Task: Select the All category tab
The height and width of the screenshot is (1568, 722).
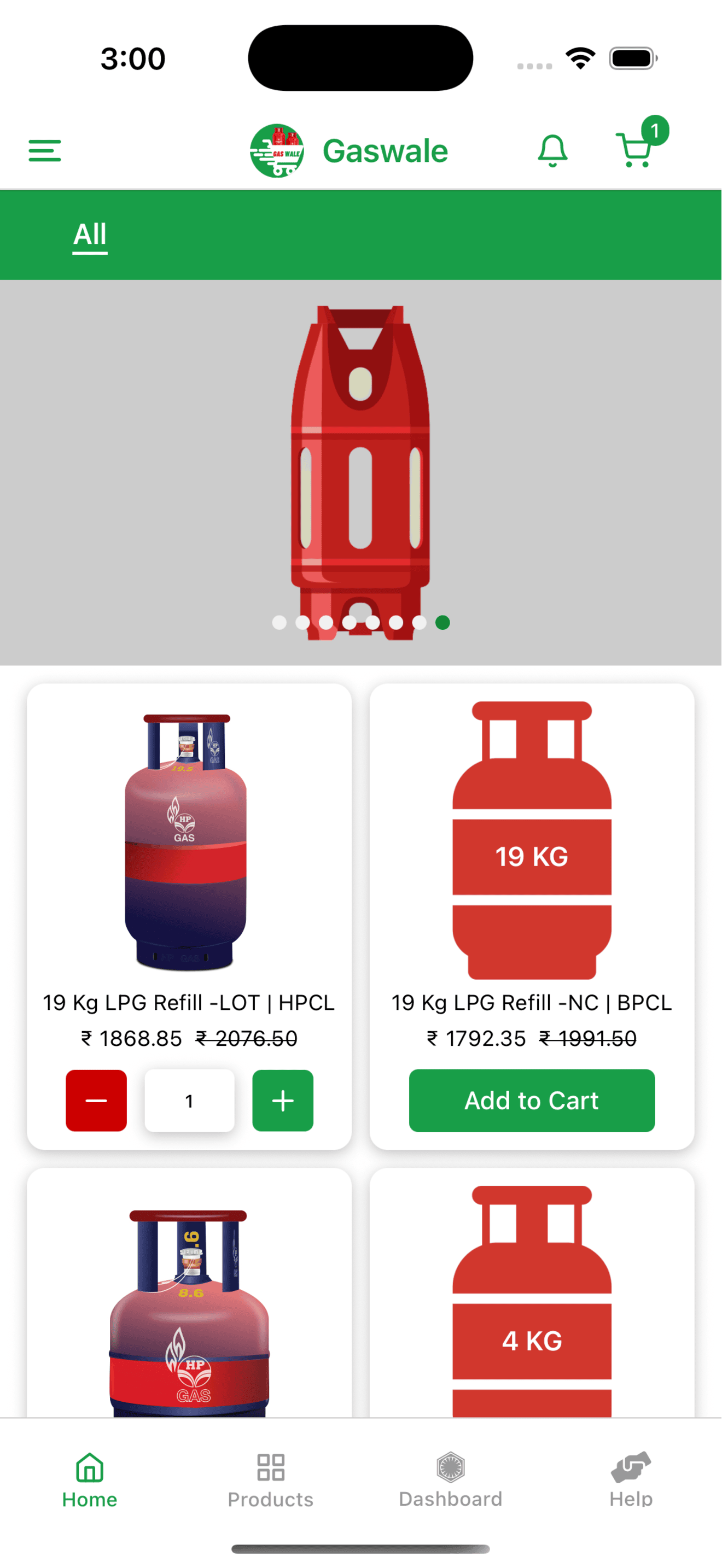Action: coord(90,235)
